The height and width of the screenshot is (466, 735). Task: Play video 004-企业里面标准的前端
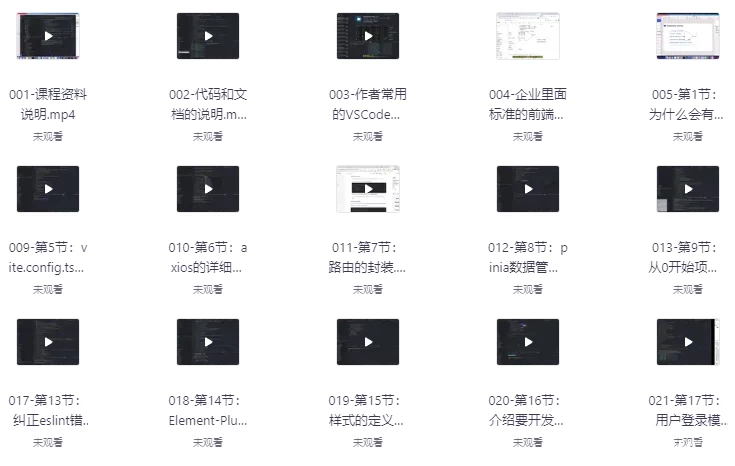point(528,36)
